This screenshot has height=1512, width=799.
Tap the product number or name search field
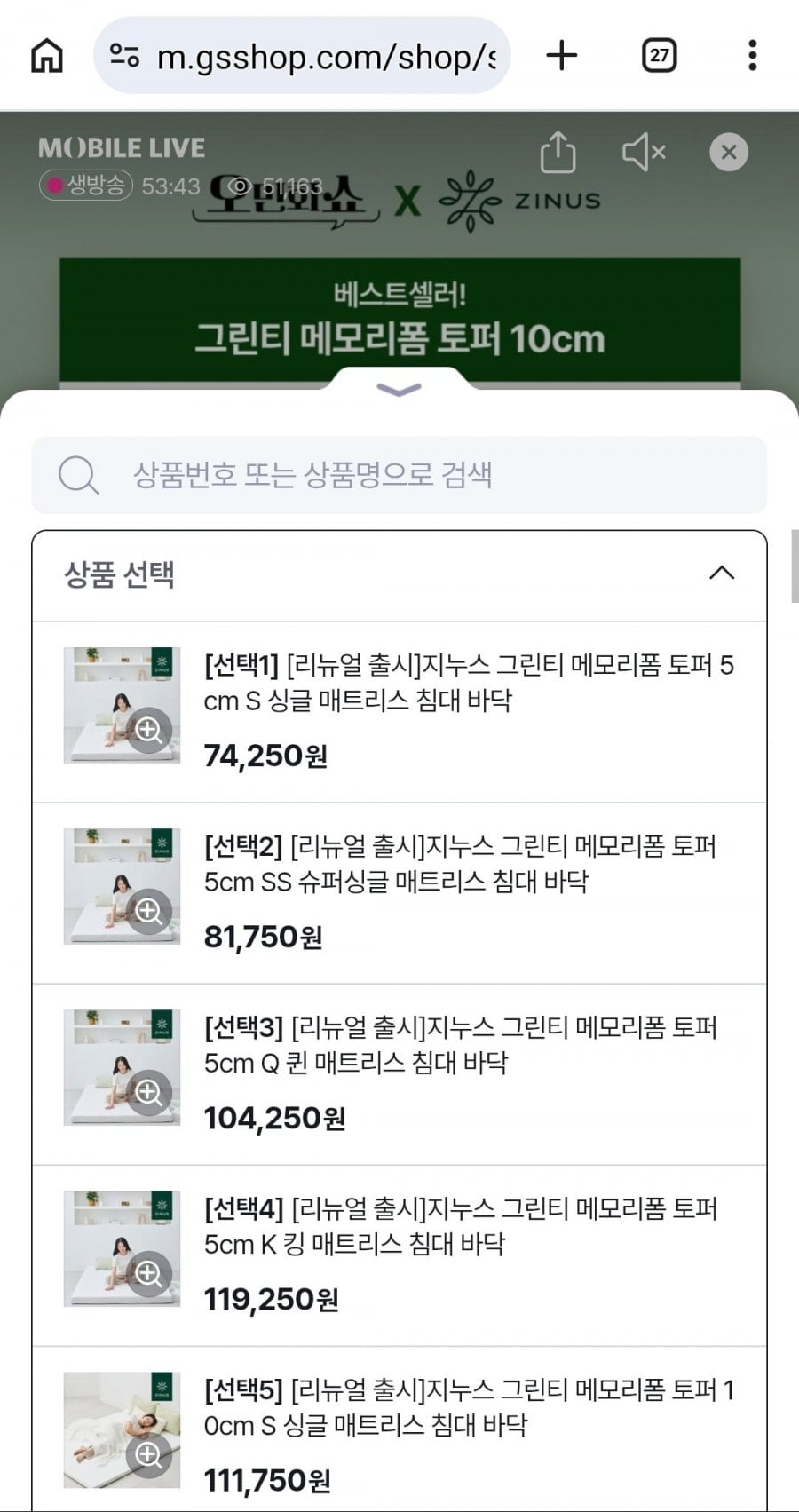(399, 475)
